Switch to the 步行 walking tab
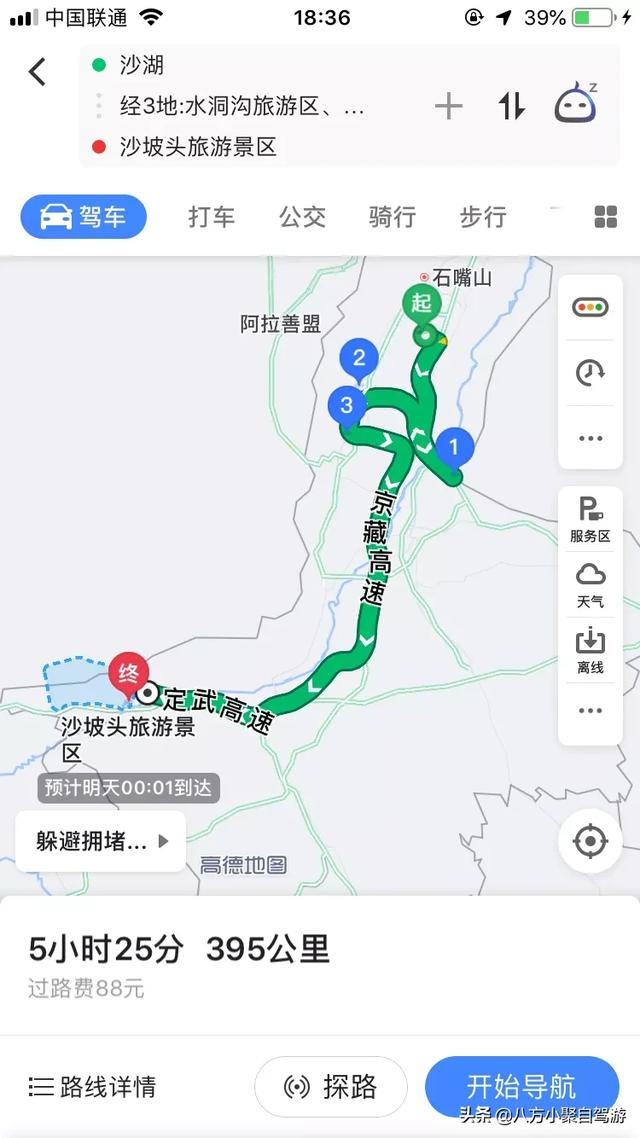Viewport: 640px width, 1138px height. pos(482,217)
